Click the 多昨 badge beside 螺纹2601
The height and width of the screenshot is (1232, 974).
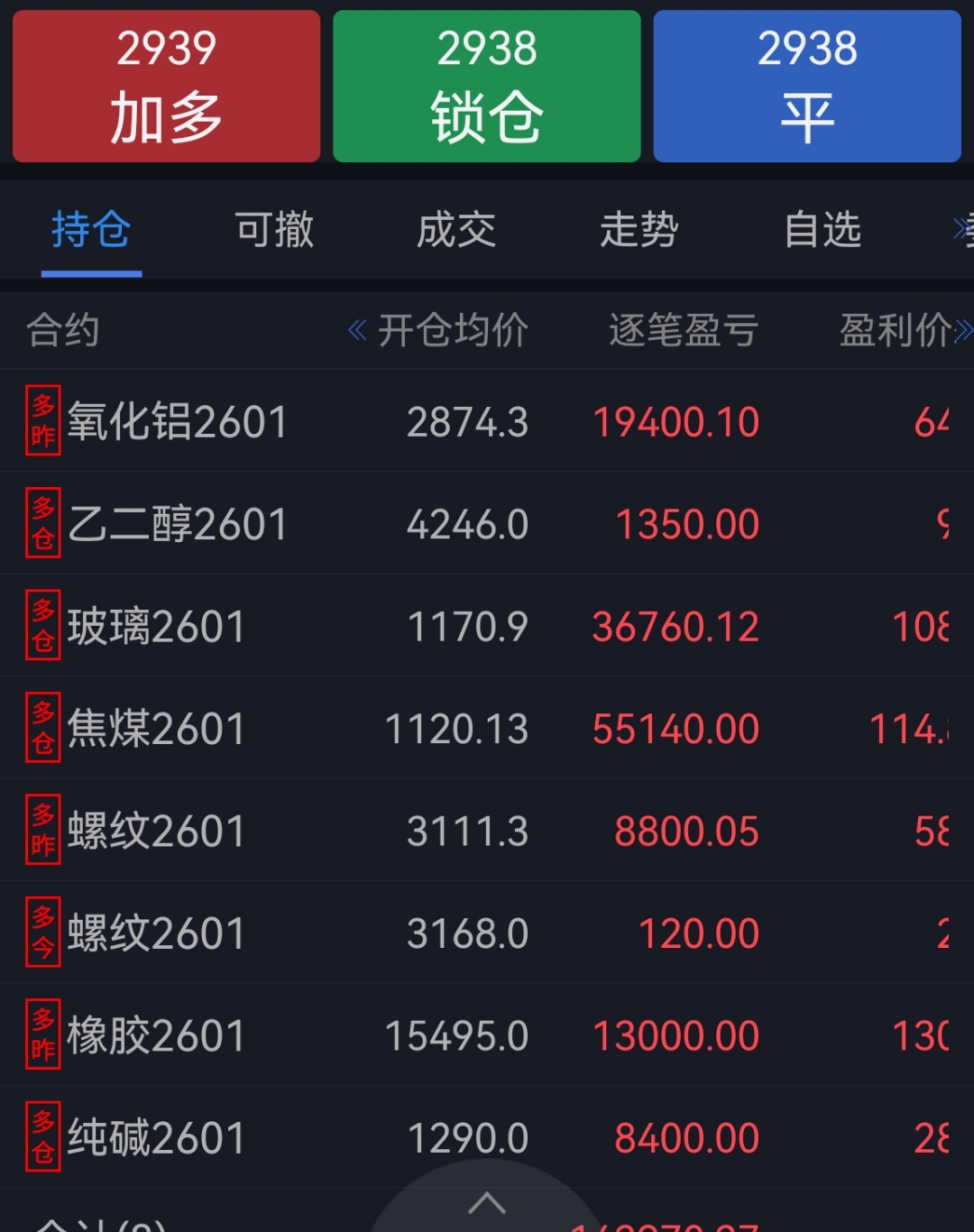tap(41, 830)
